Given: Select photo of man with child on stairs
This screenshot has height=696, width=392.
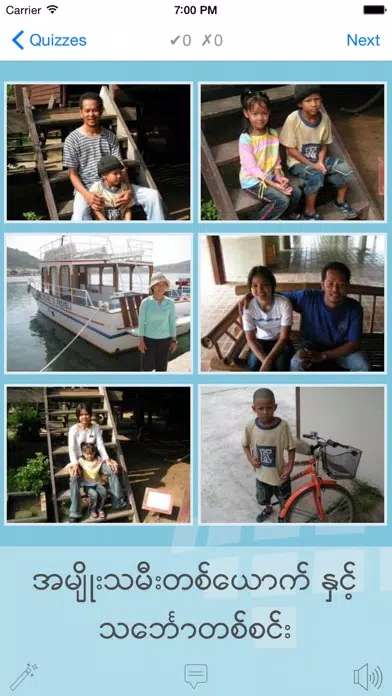Looking at the screenshot, I should pyautogui.click(x=99, y=152).
